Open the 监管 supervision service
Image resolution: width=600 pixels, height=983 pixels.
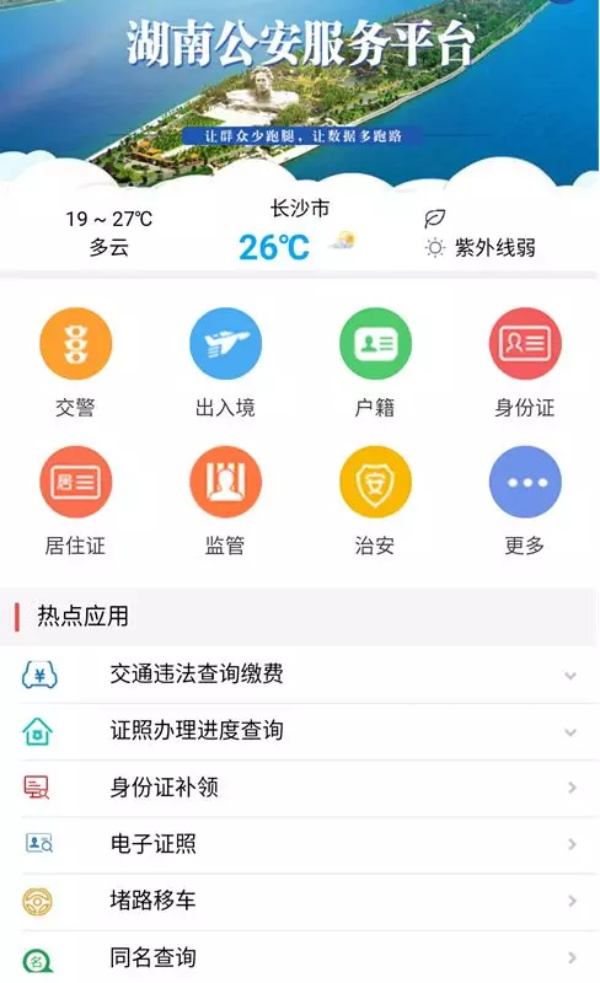tap(225, 482)
